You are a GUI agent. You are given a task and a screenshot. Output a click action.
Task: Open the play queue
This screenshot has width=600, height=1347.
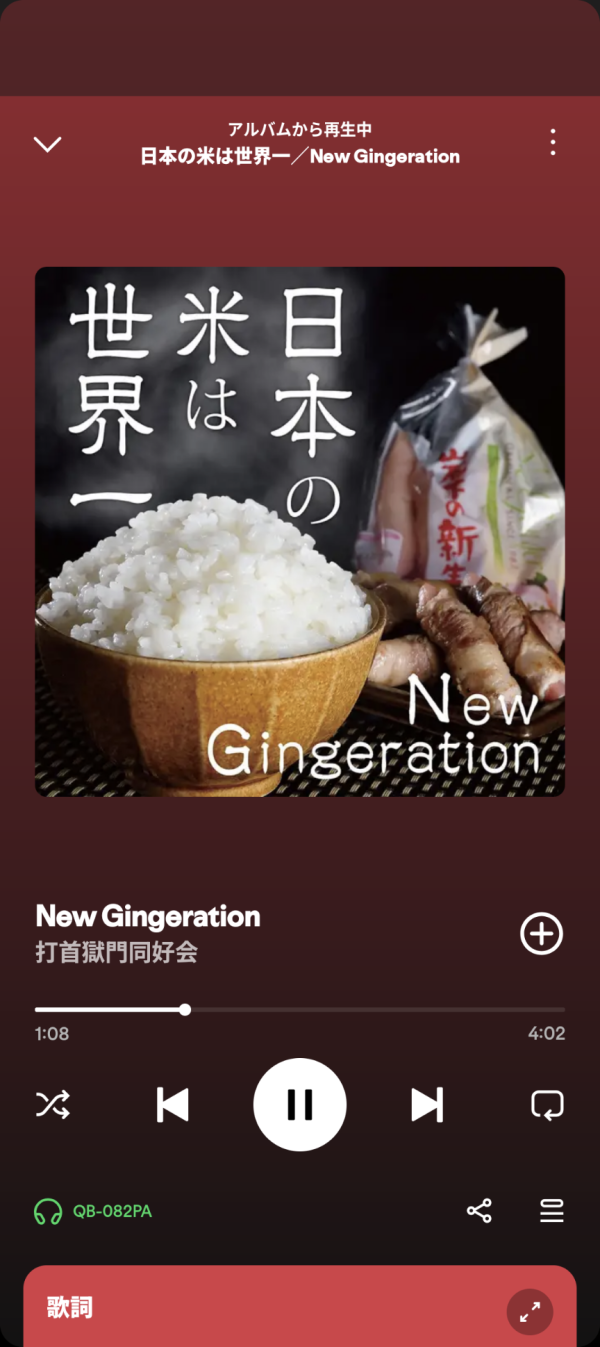tap(552, 1212)
